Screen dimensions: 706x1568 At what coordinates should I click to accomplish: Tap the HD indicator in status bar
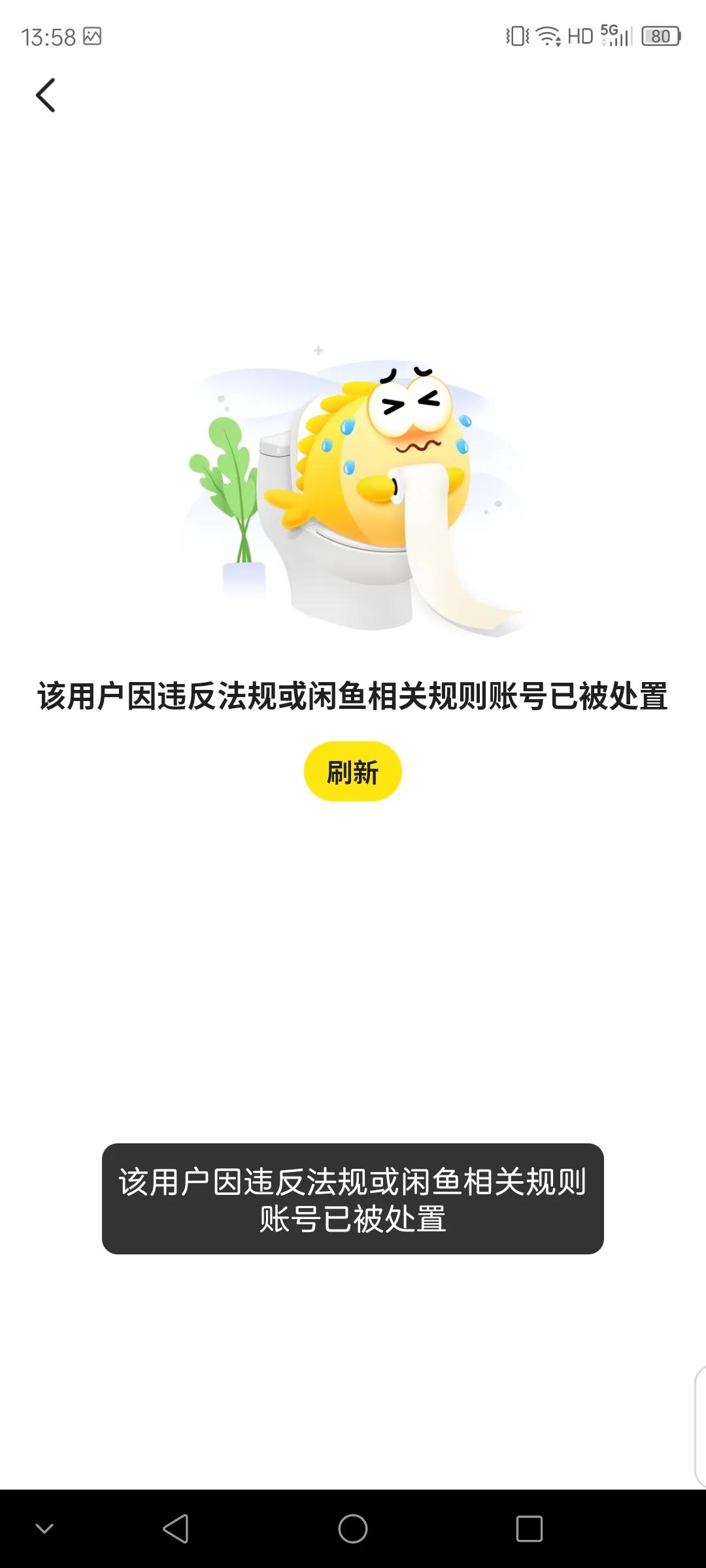pyautogui.click(x=580, y=37)
